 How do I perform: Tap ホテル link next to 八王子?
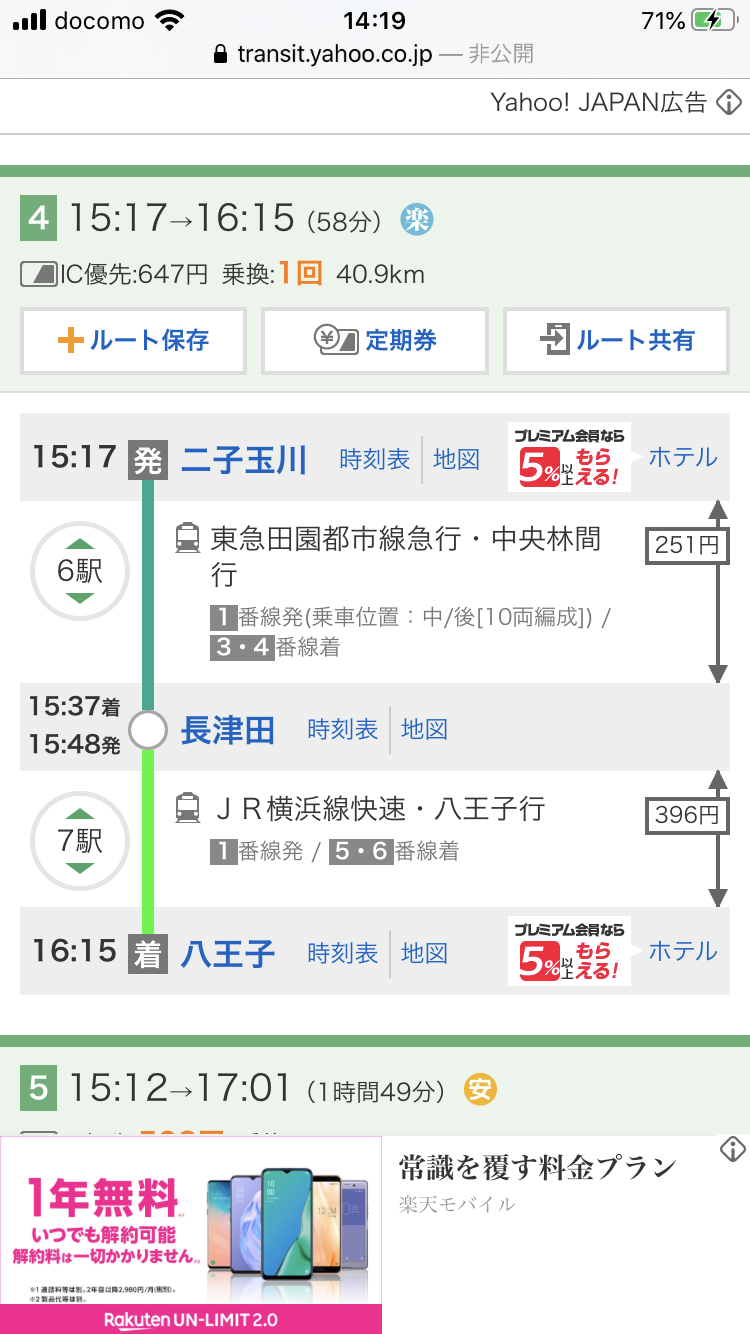pos(684,951)
